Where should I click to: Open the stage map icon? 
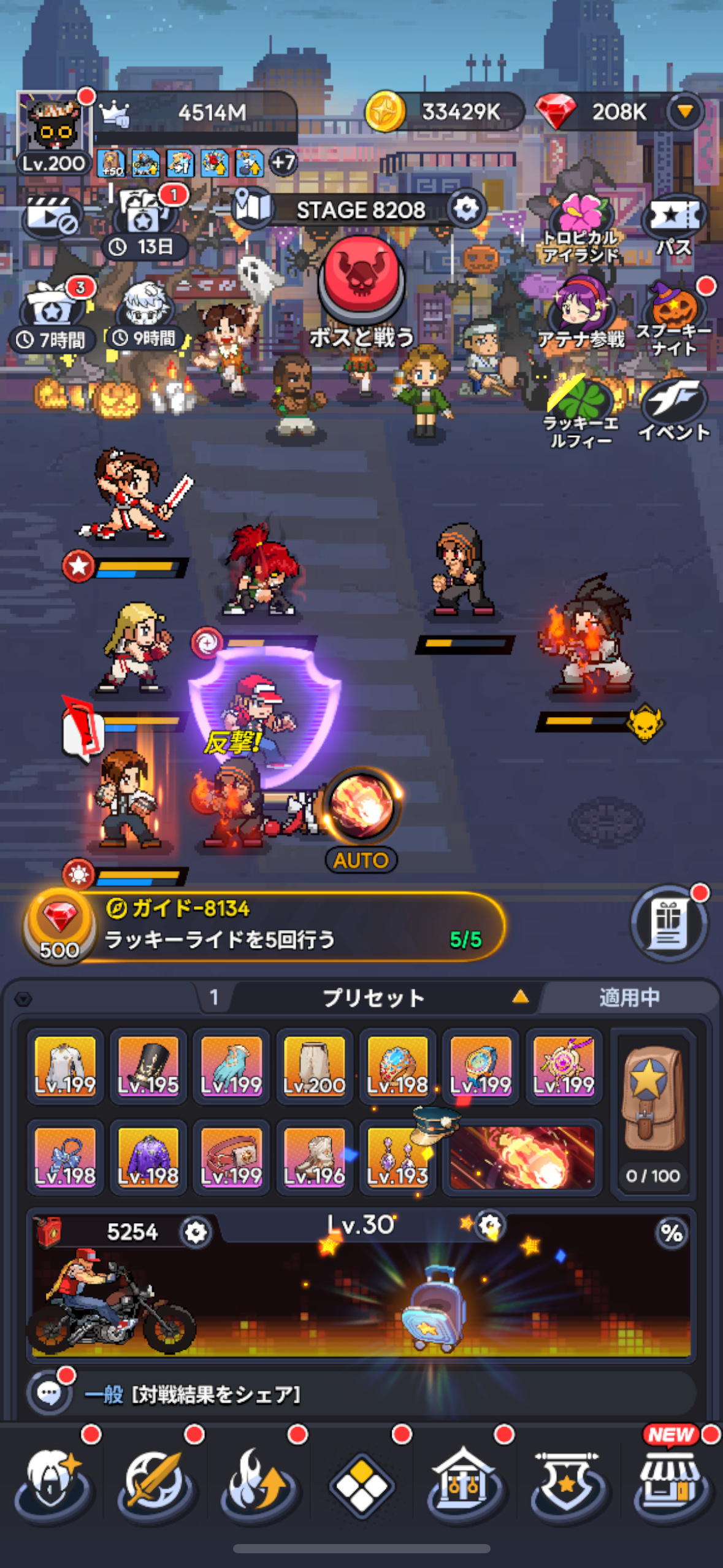[253, 207]
